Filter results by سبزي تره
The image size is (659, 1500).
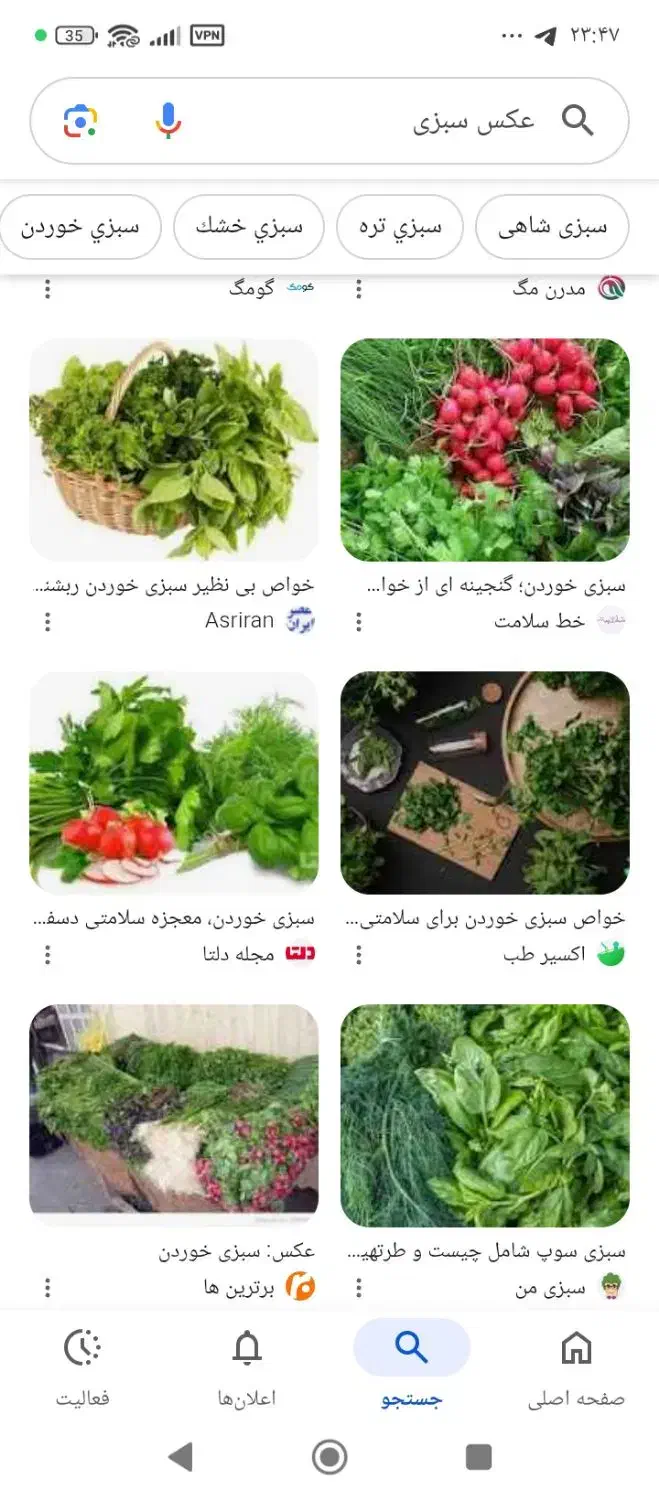point(400,227)
